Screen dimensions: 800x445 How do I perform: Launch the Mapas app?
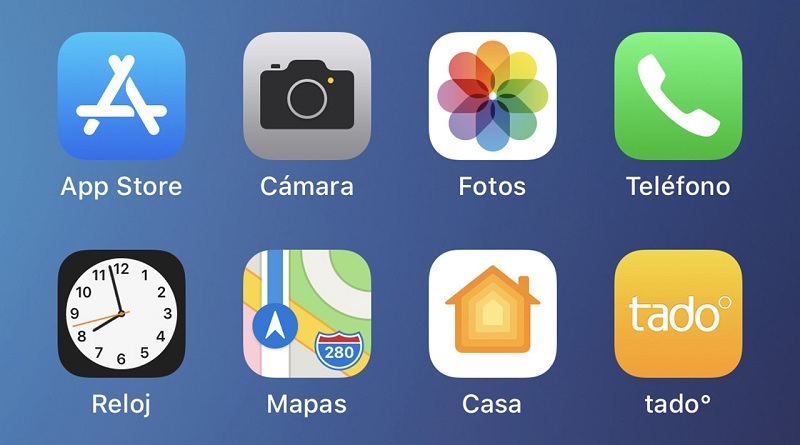click(x=307, y=313)
